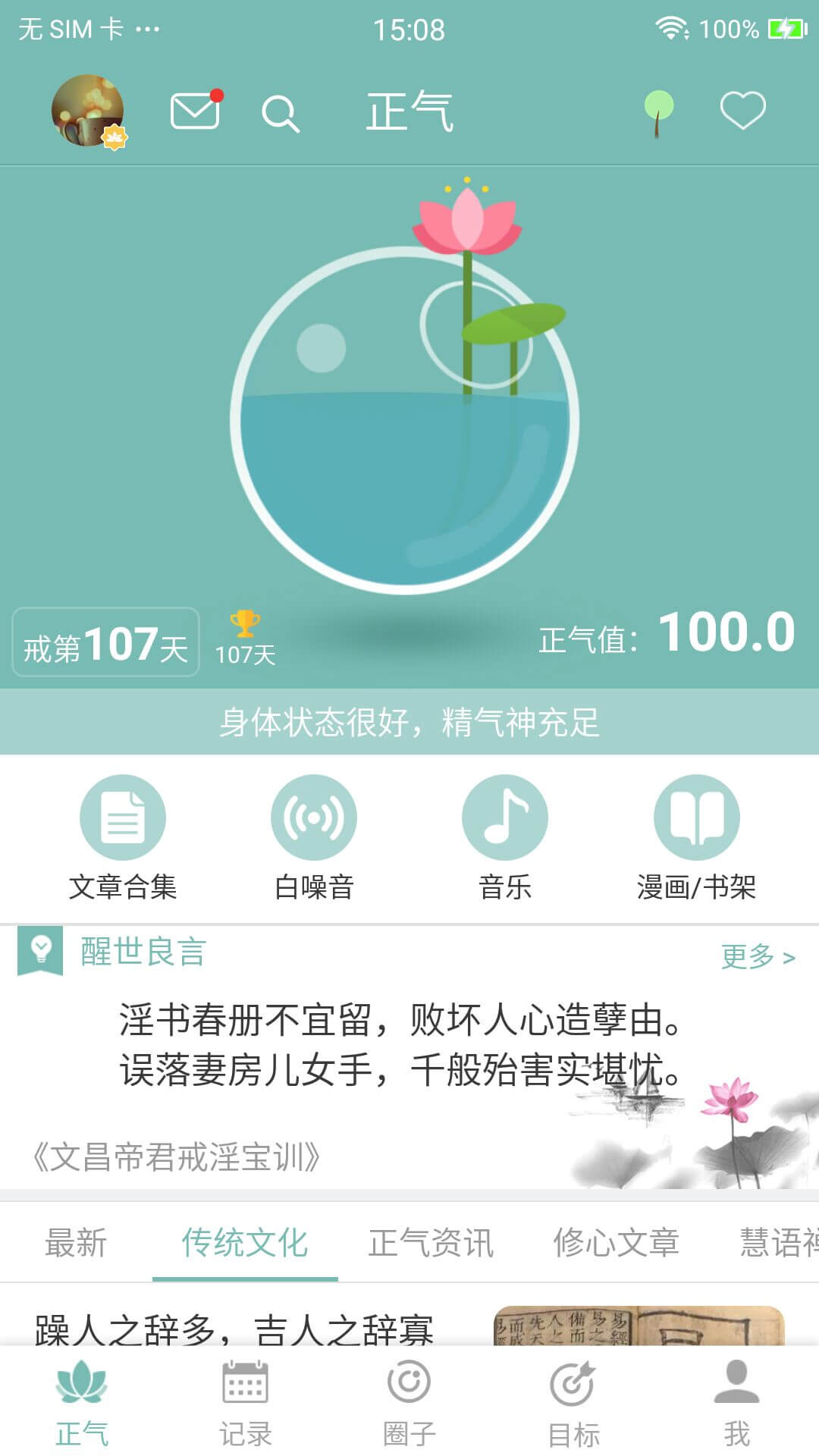This screenshot has width=819, height=1456.
Task: Switch to the 最新 tab
Action: 76,1242
